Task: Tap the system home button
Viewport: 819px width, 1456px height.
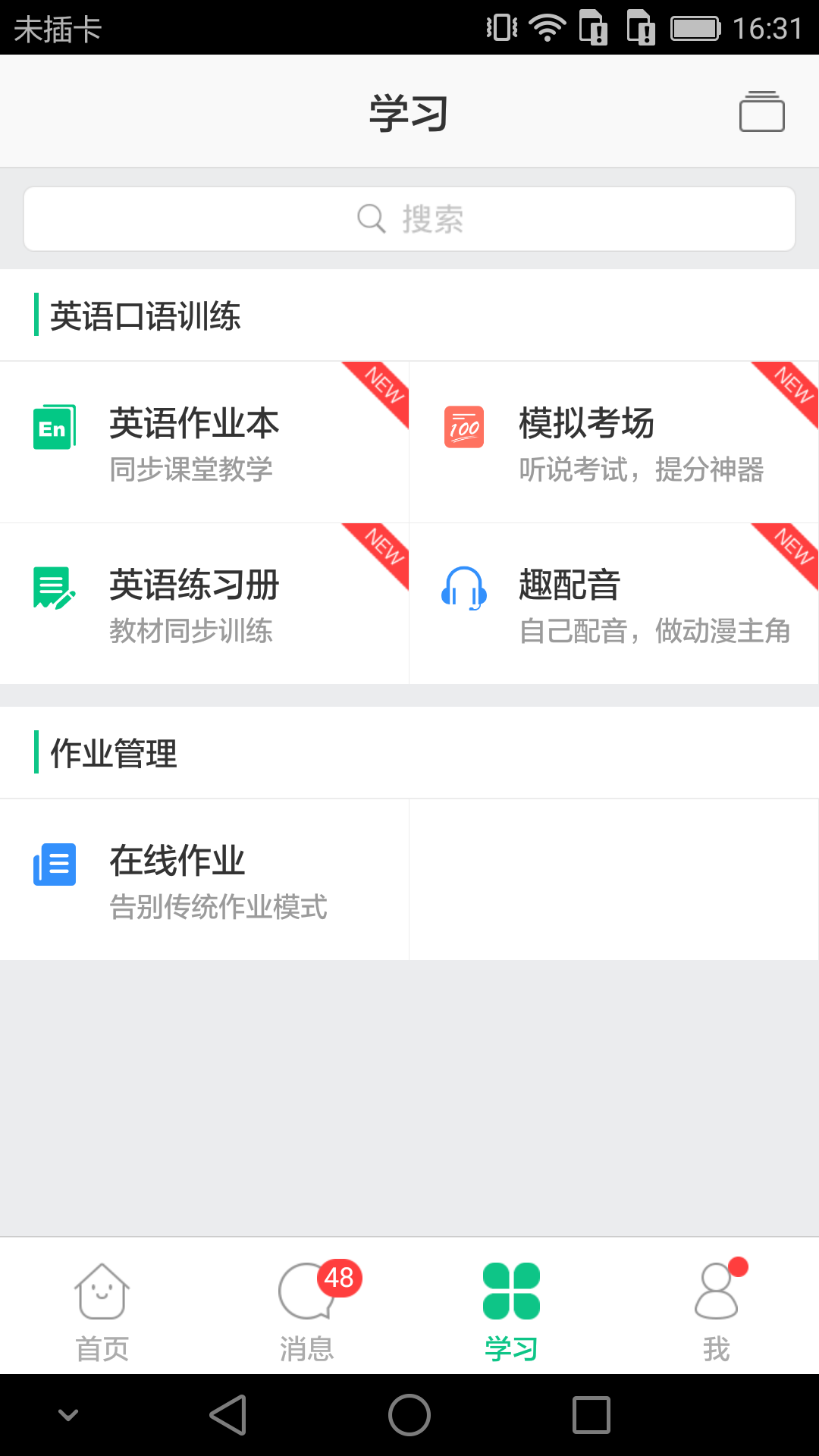Action: tap(409, 1415)
